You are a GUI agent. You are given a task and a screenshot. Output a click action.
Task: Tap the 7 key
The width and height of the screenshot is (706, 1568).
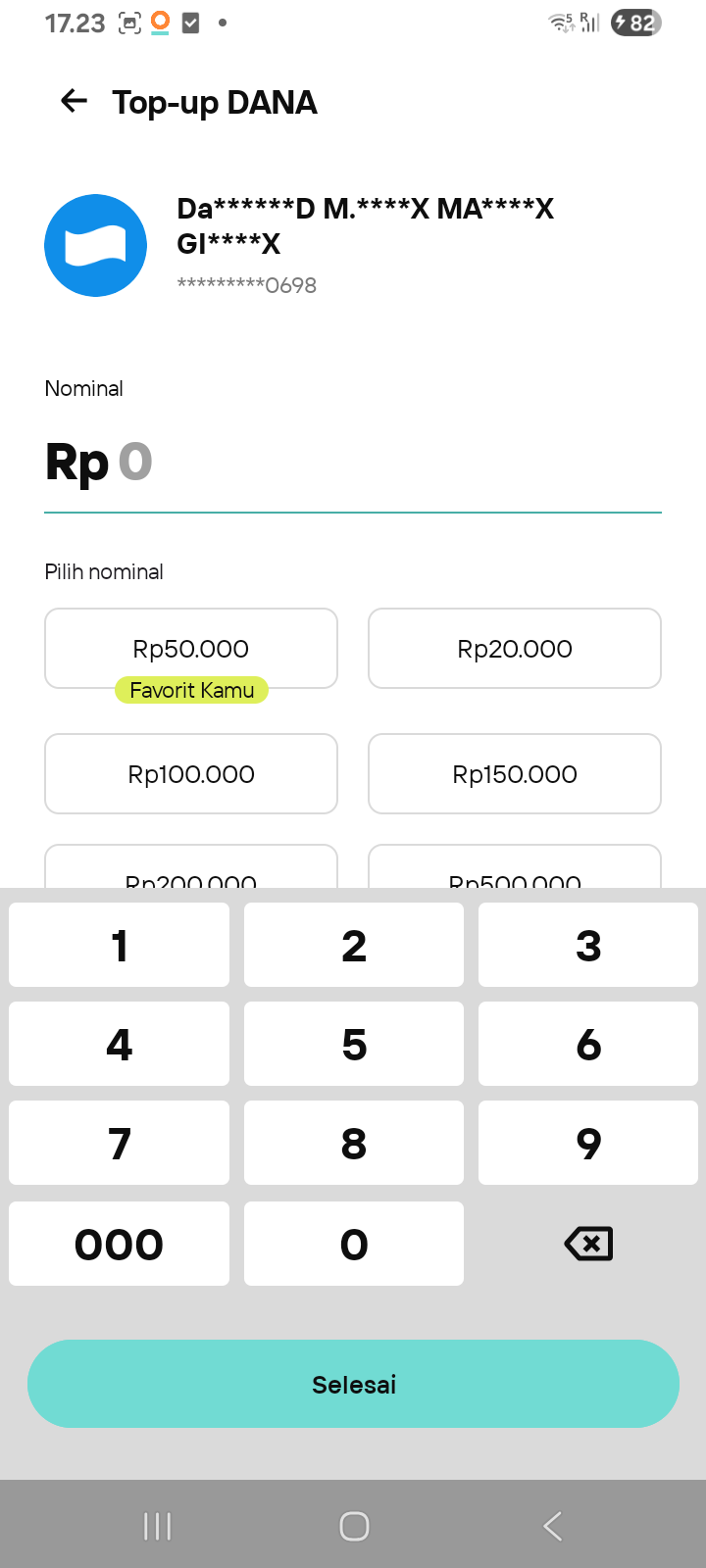pyautogui.click(x=119, y=1144)
